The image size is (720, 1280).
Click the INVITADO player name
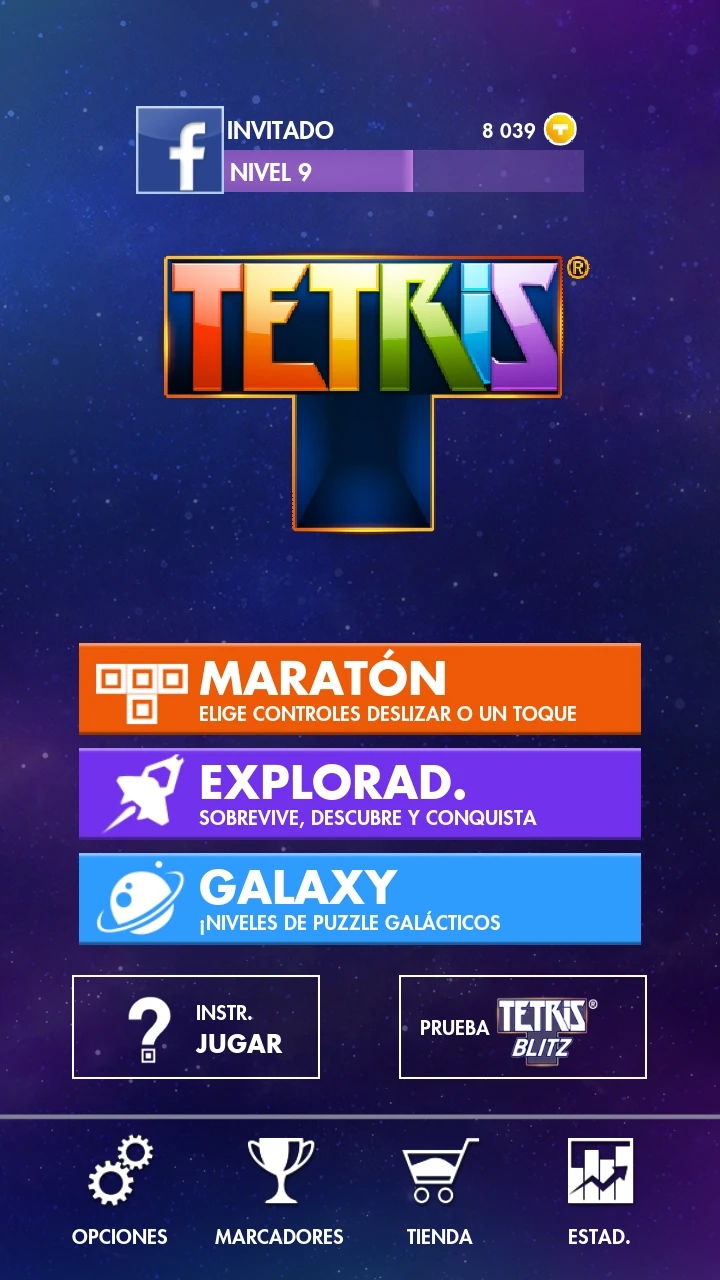[280, 130]
